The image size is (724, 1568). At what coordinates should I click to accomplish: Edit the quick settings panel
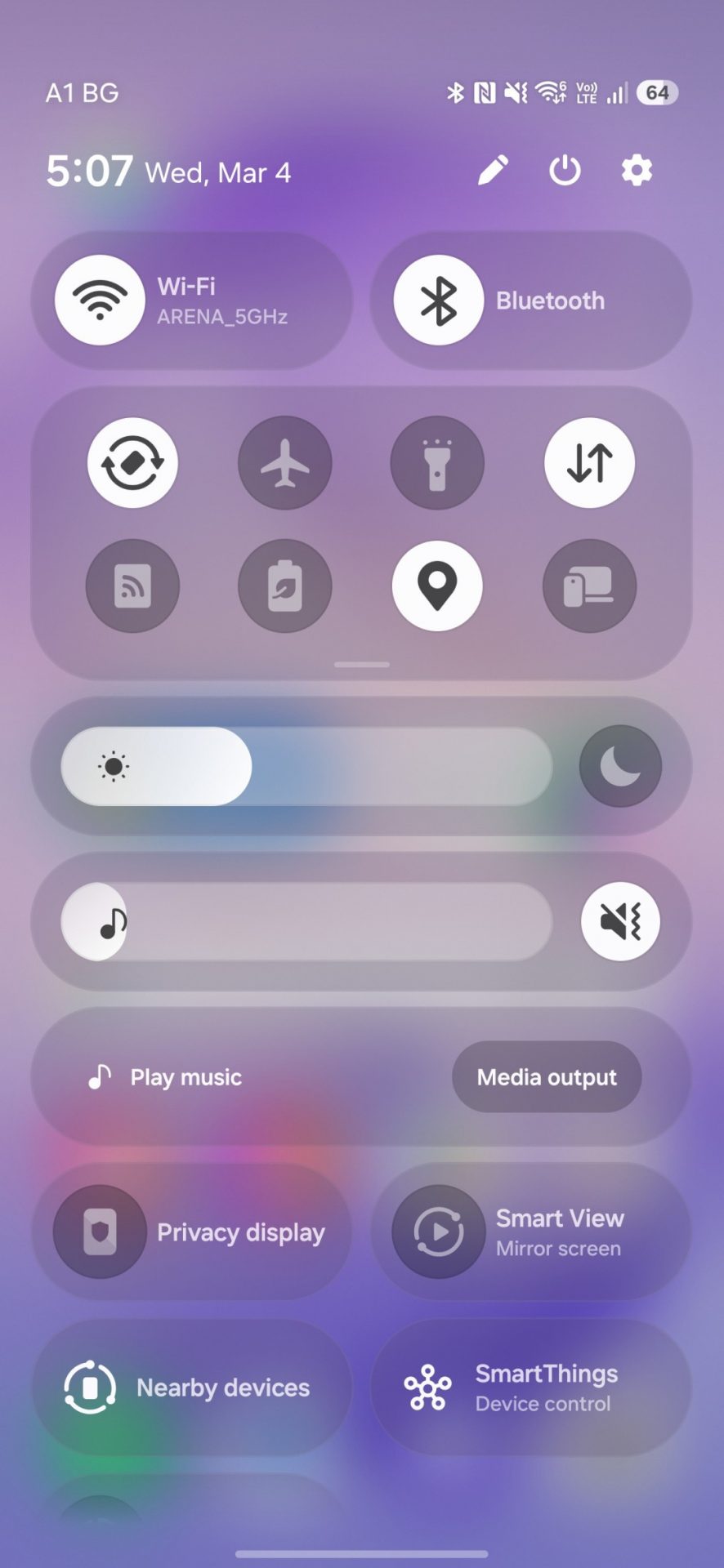[x=493, y=171]
